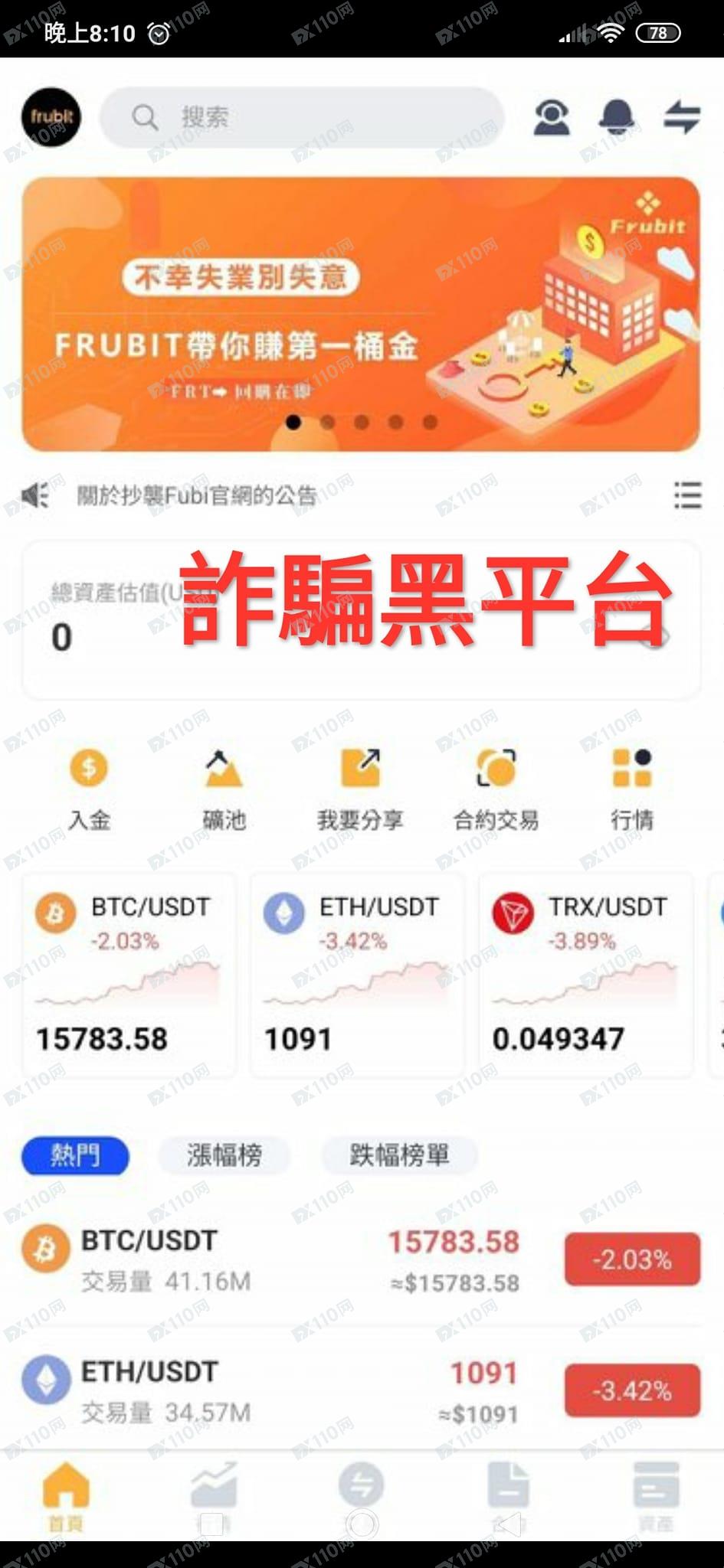724x1568 pixels.
Task: Open the frubit profile avatar
Action: click(51, 117)
